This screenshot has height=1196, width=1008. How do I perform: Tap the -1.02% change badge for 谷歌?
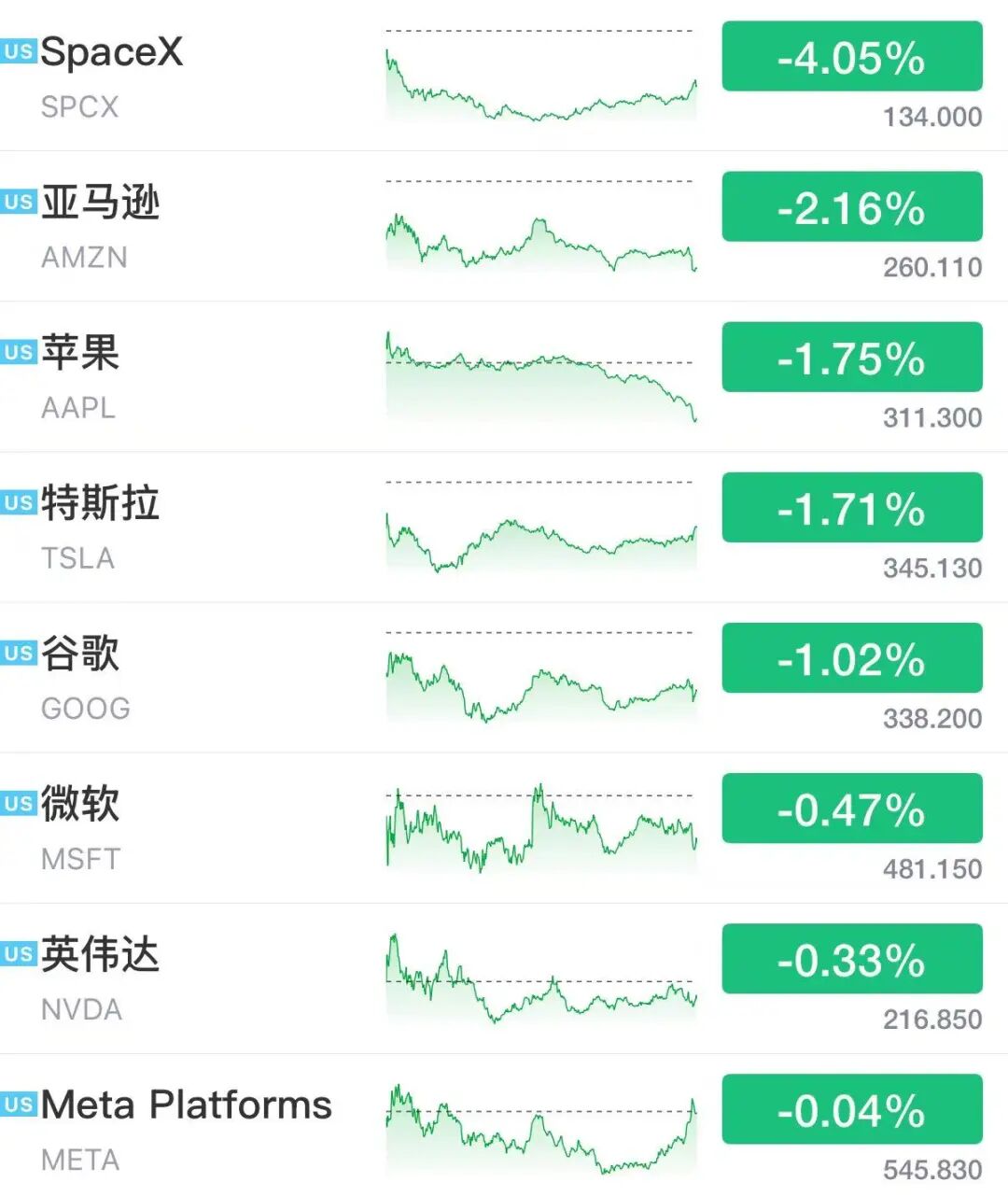click(x=852, y=657)
